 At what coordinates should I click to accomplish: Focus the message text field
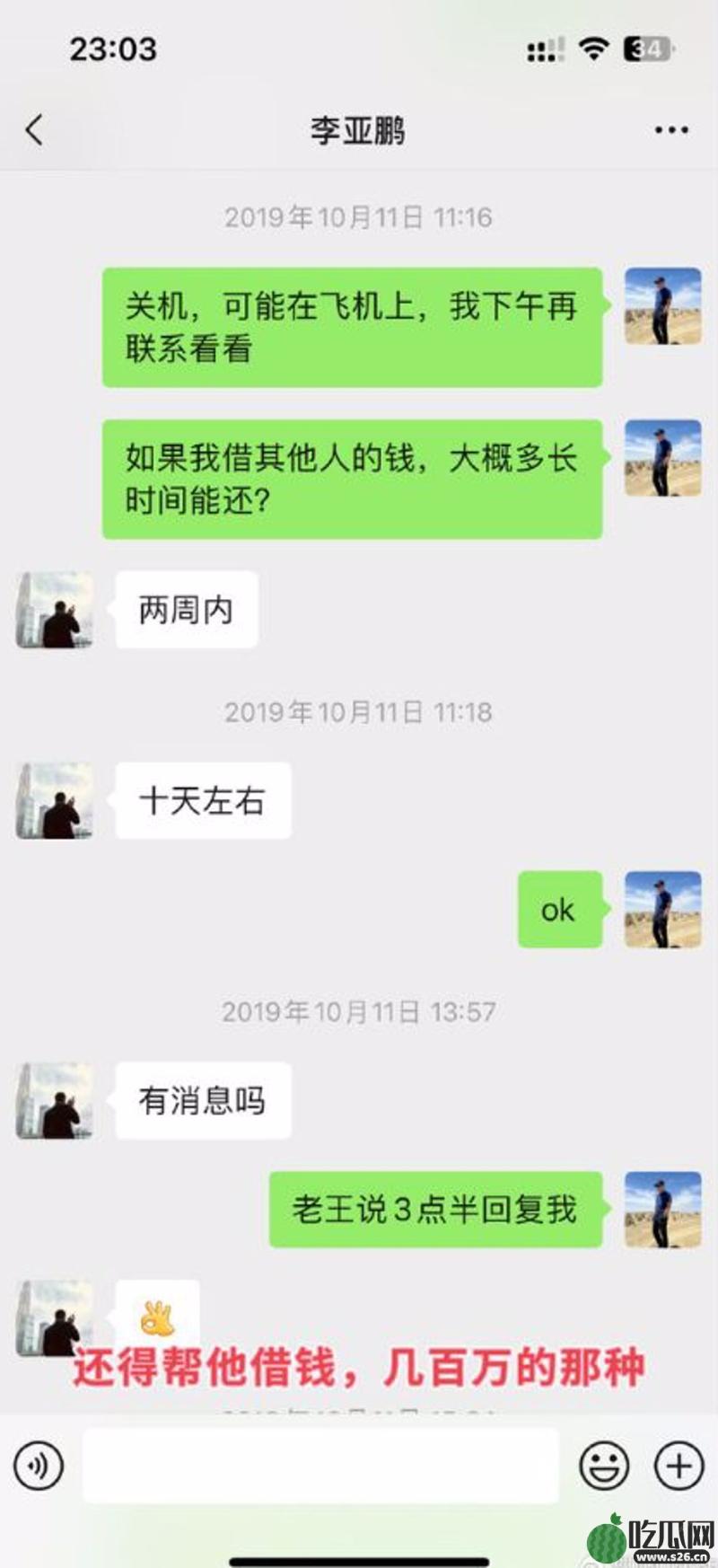coord(320,1466)
